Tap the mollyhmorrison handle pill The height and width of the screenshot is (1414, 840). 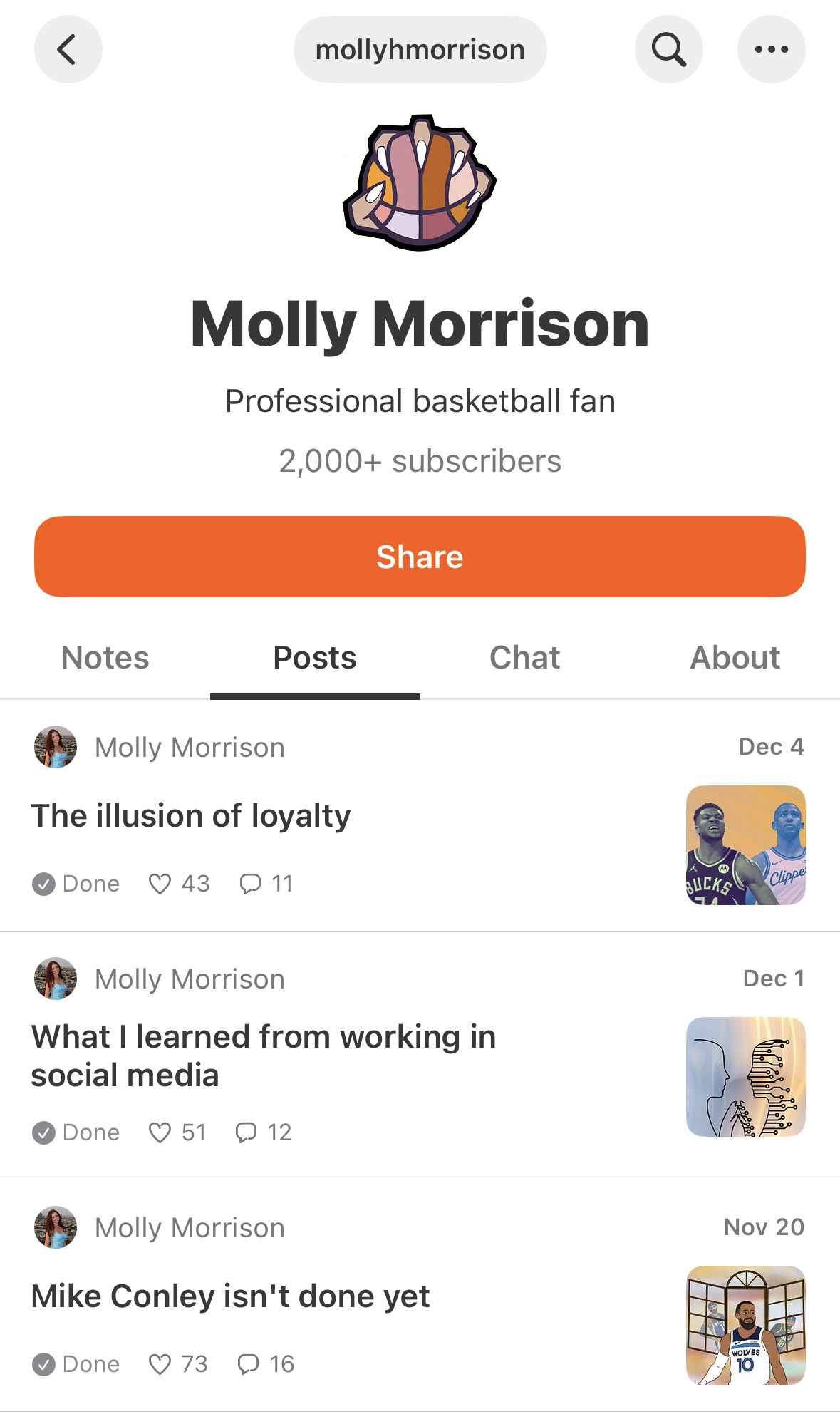(420, 50)
